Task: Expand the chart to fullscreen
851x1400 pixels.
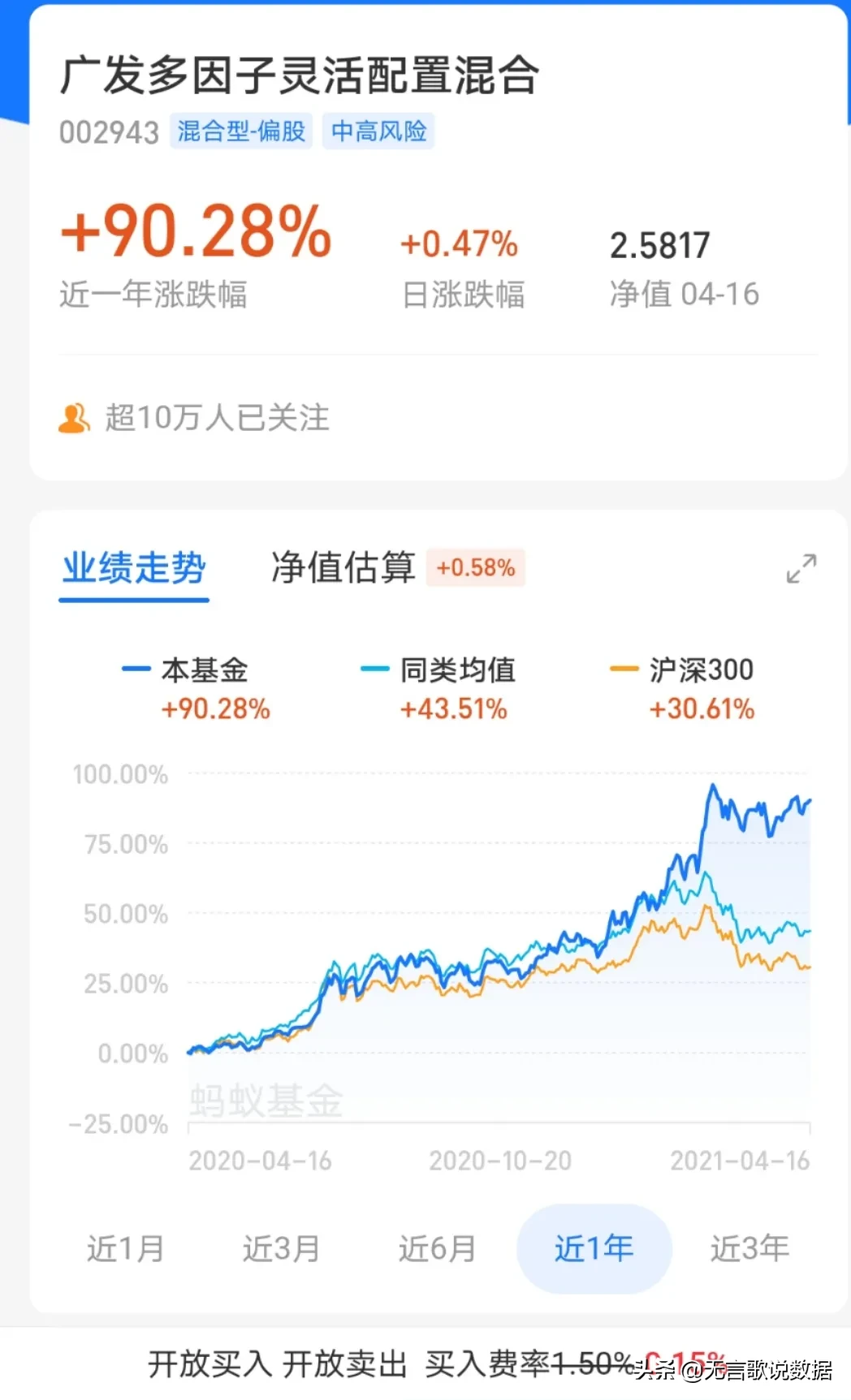Action: pos(801,568)
